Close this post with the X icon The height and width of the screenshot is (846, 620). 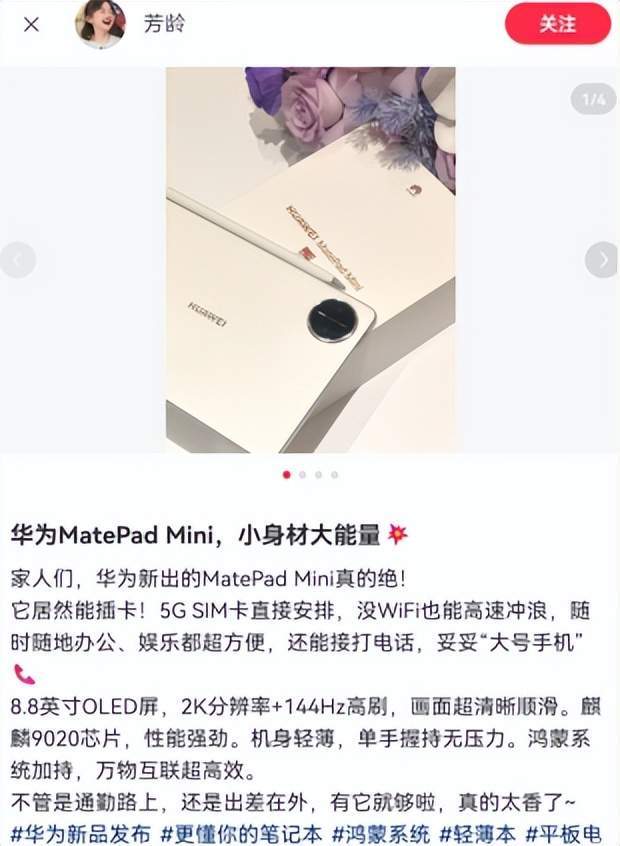point(31,24)
